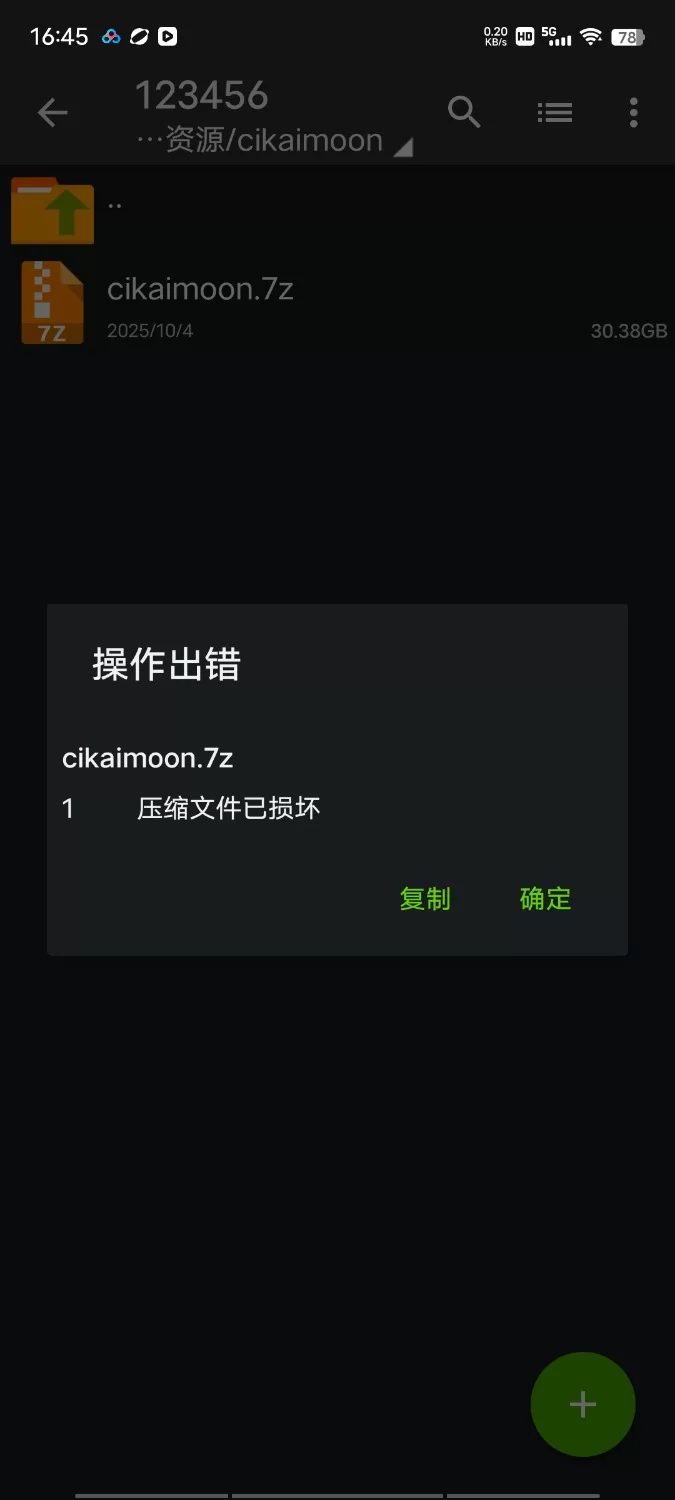Image resolution: width=675 pixels, height=1500 pixels.
Task: Go back with the arrow icon
Action: point(52,113)
